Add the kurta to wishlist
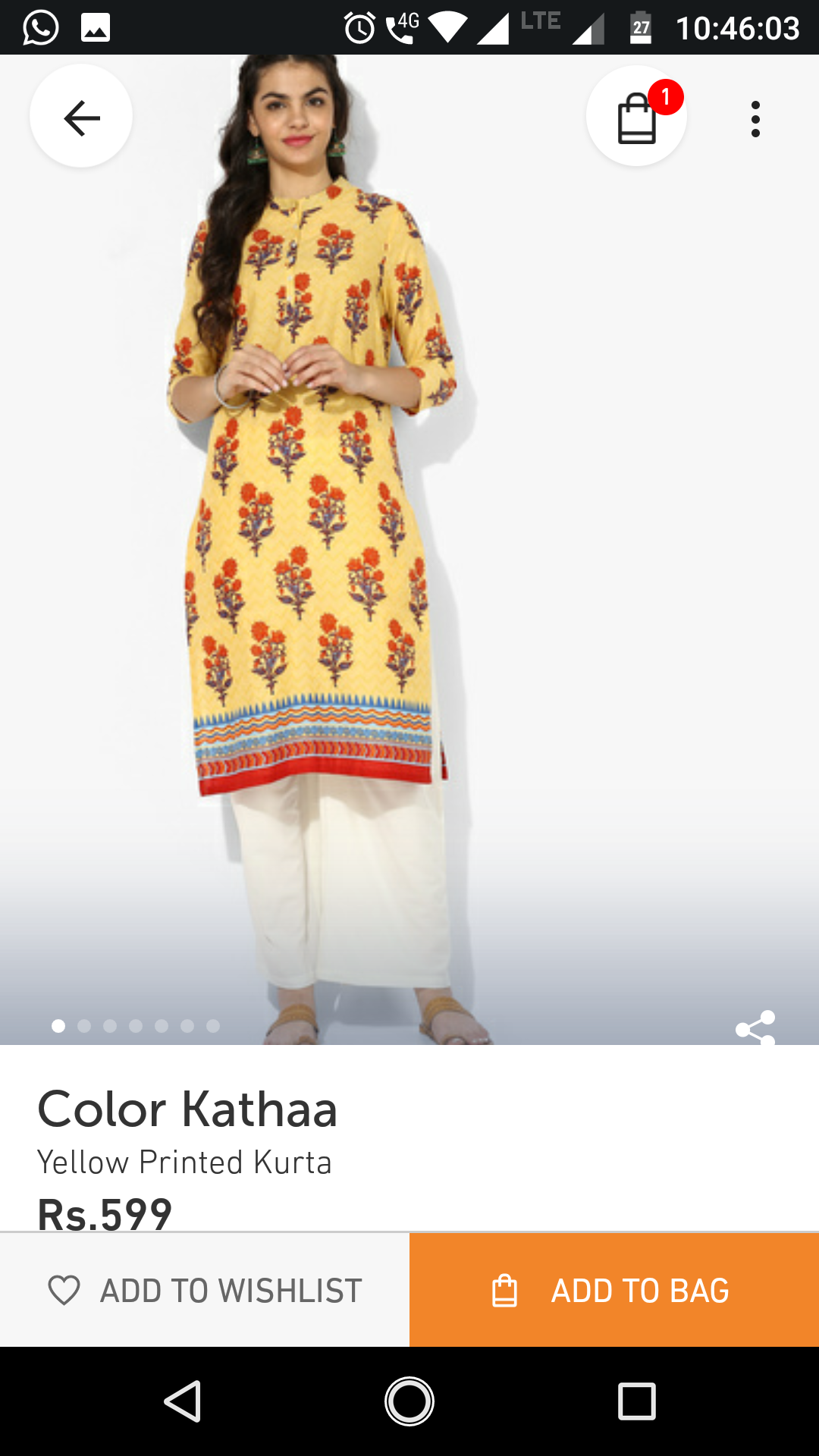Viewport: 819px width, 1456px height. 205,1290
